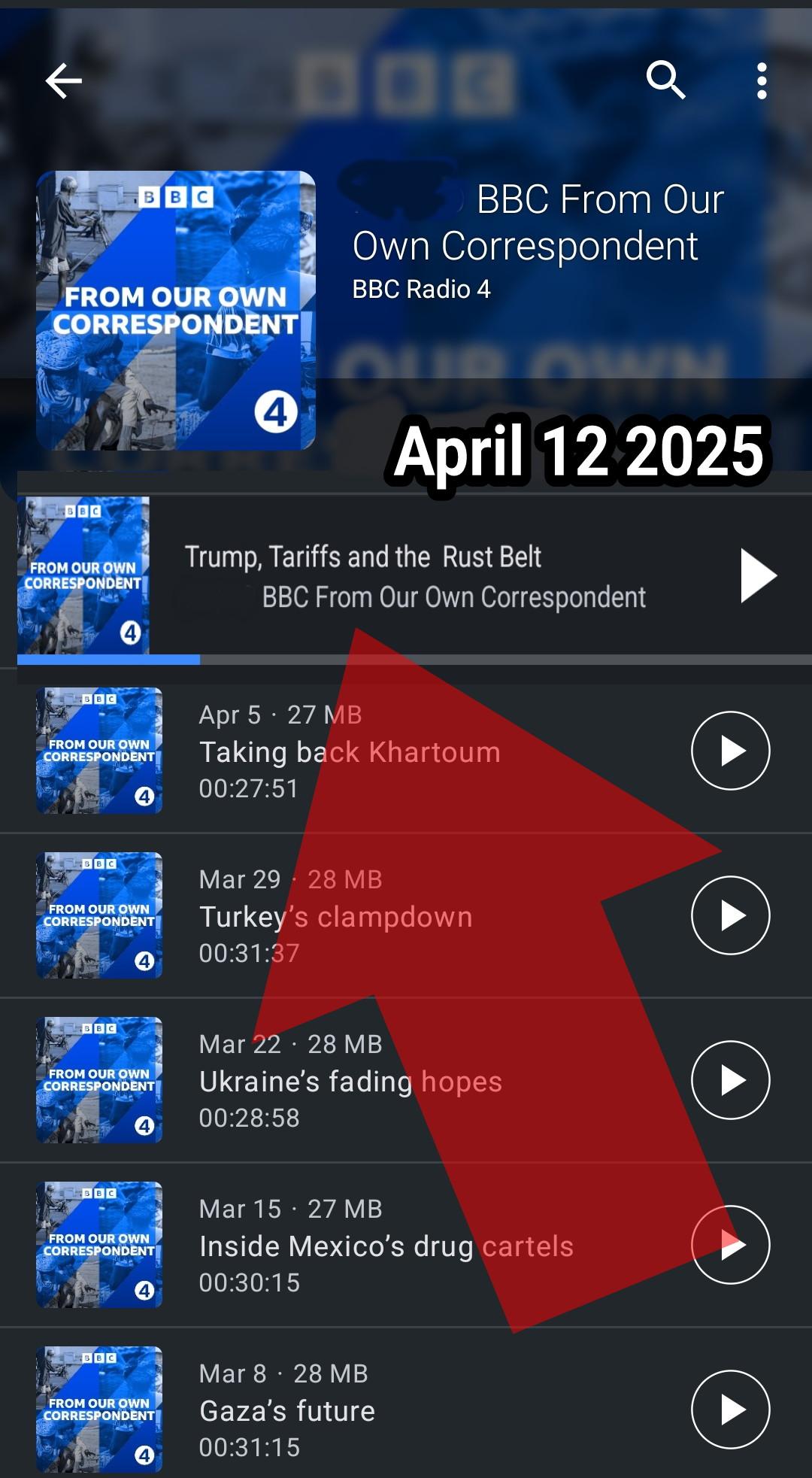This screenshot has height=1478, width=812.
Task: Play the Gaza's future episode
Action: 730,1410
